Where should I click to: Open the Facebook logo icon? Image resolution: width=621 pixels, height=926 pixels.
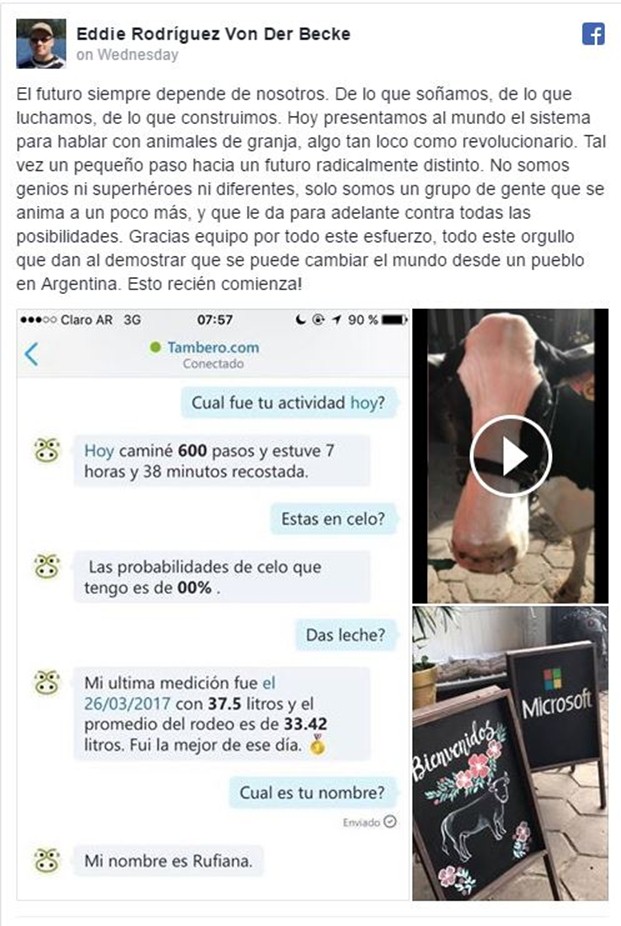tap(593, 33)
